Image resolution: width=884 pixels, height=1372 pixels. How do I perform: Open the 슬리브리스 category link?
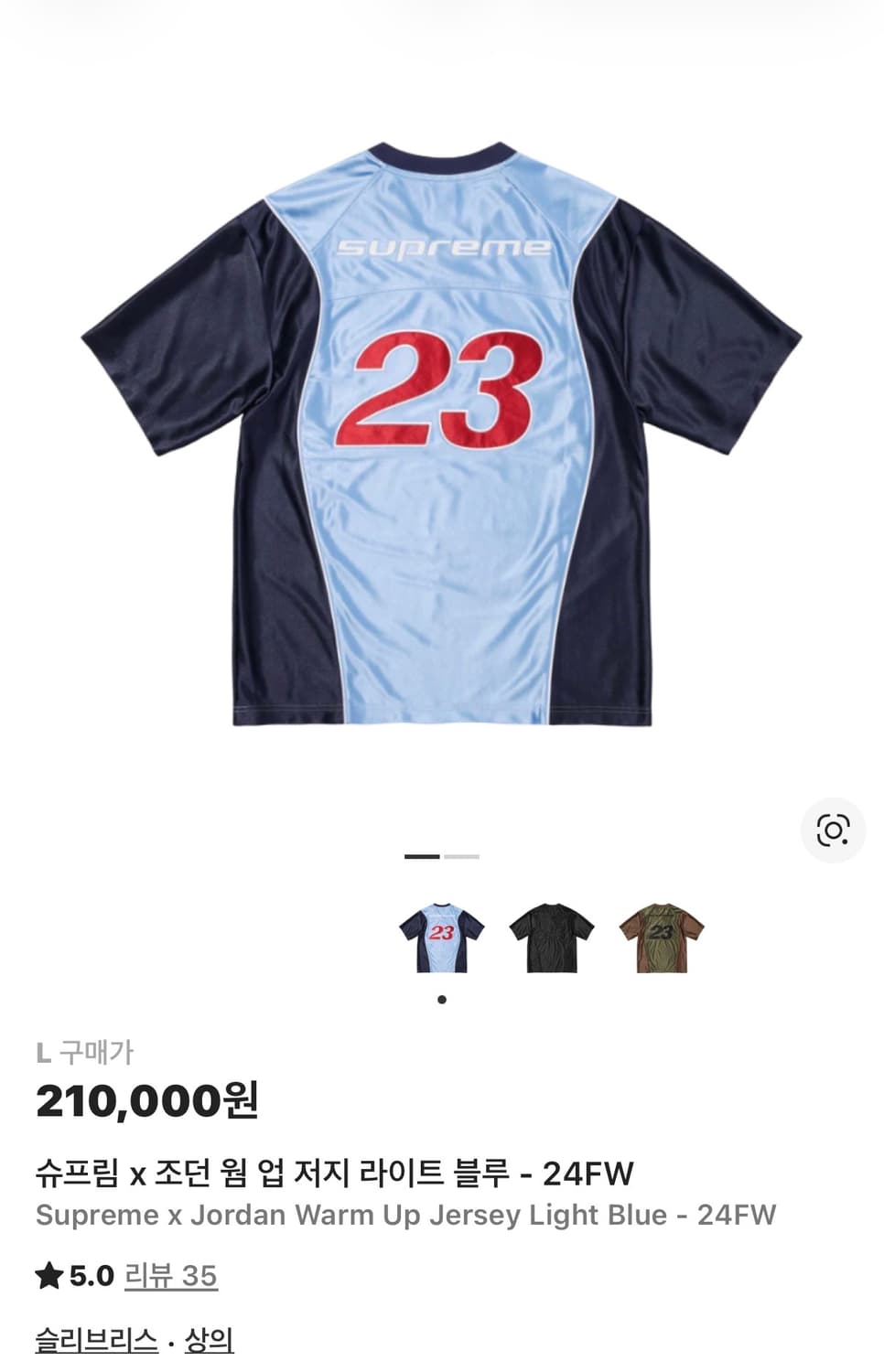96,1340
